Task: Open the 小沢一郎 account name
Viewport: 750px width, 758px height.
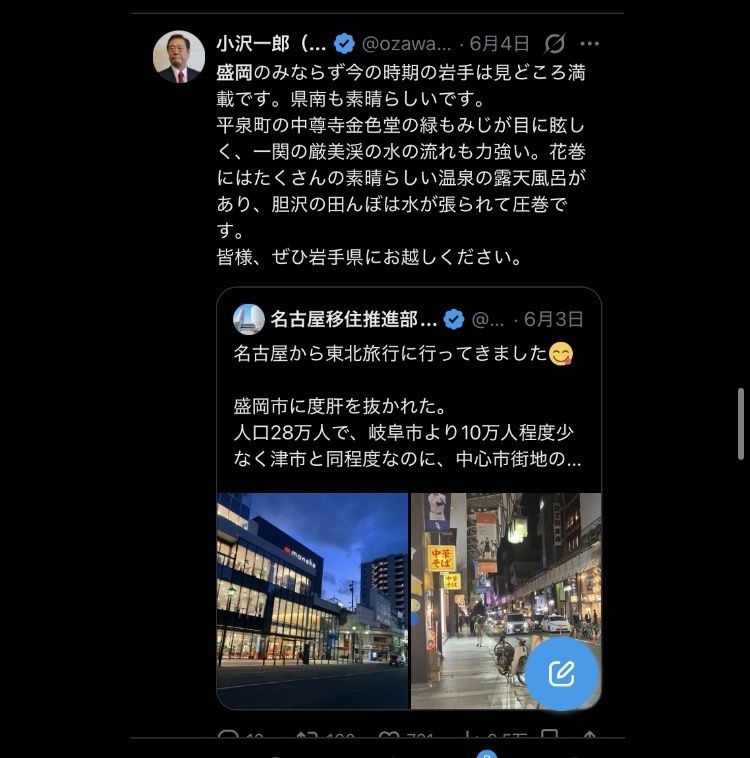Action: (x=271, y=44)
